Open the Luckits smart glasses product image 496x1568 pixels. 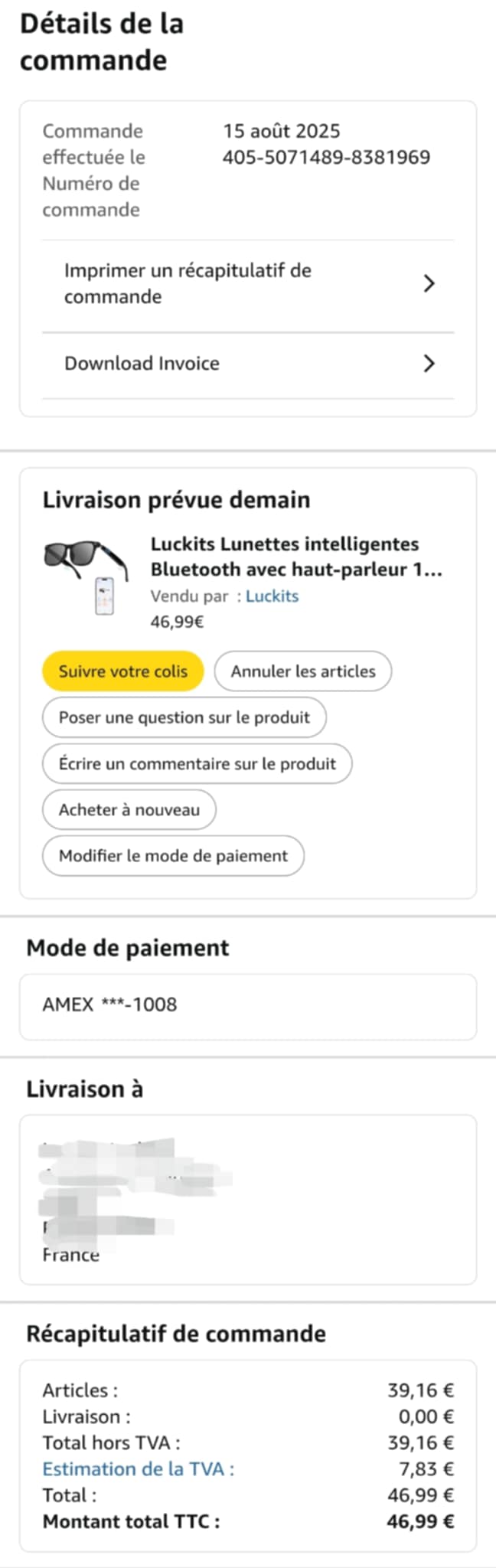click(86, 576)
